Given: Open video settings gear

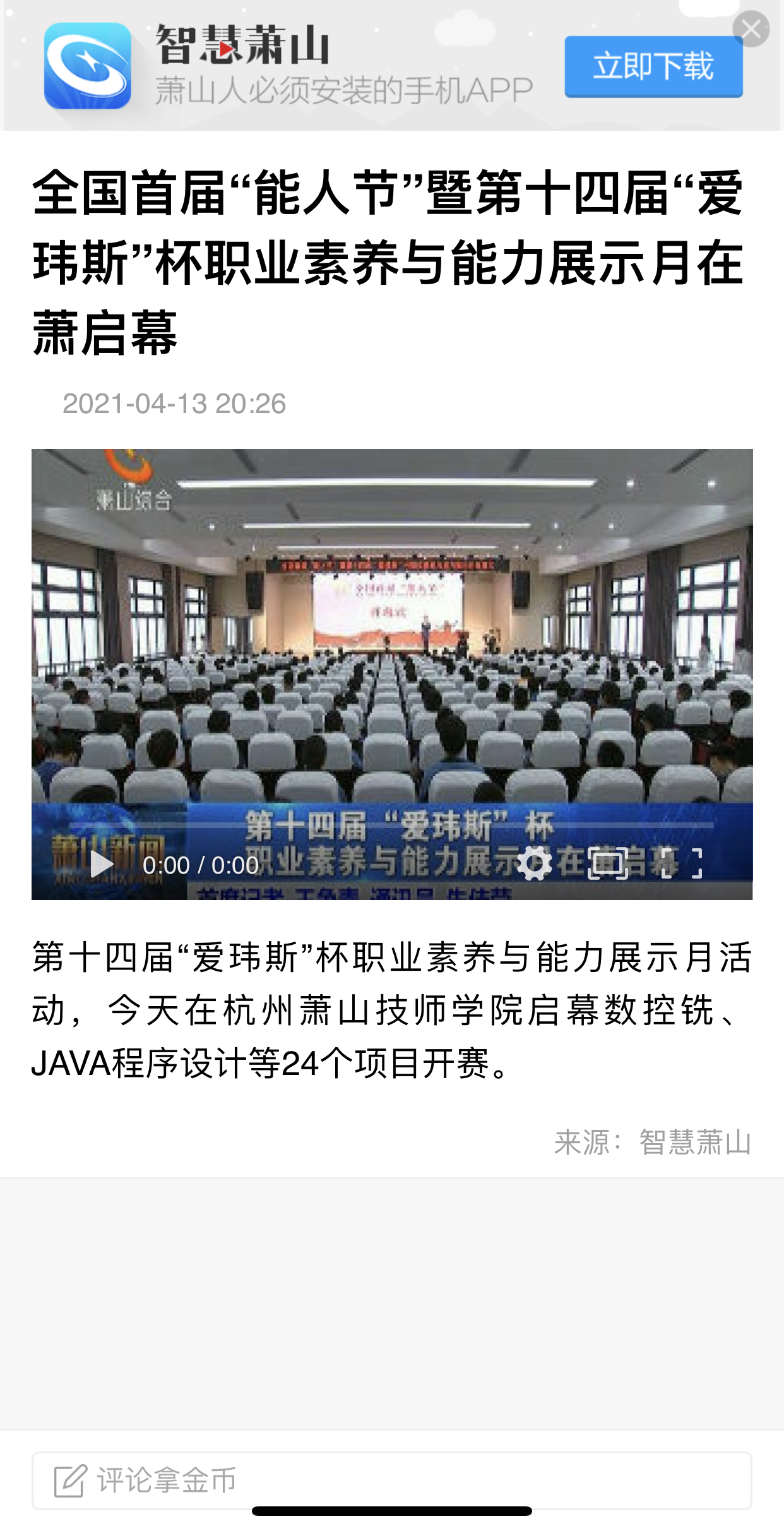Looking at the screenshot, I should 535,863.
